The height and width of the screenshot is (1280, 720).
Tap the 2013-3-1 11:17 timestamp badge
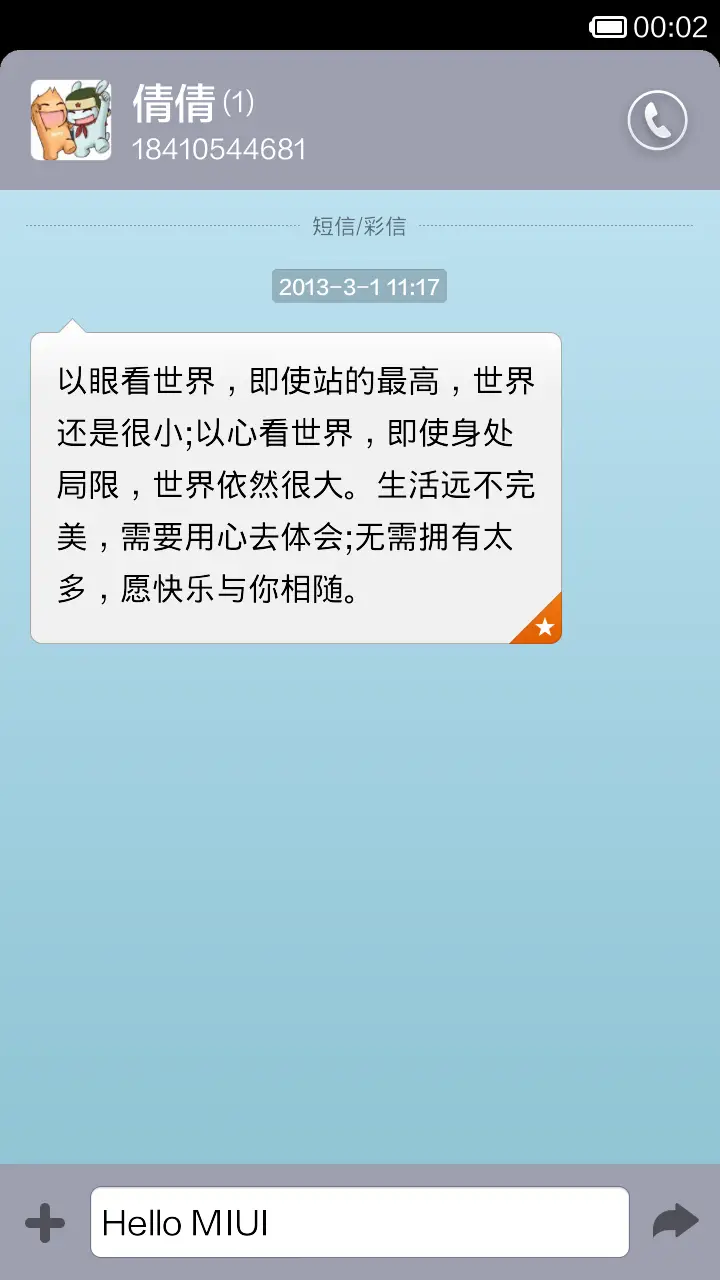point(360,287)
